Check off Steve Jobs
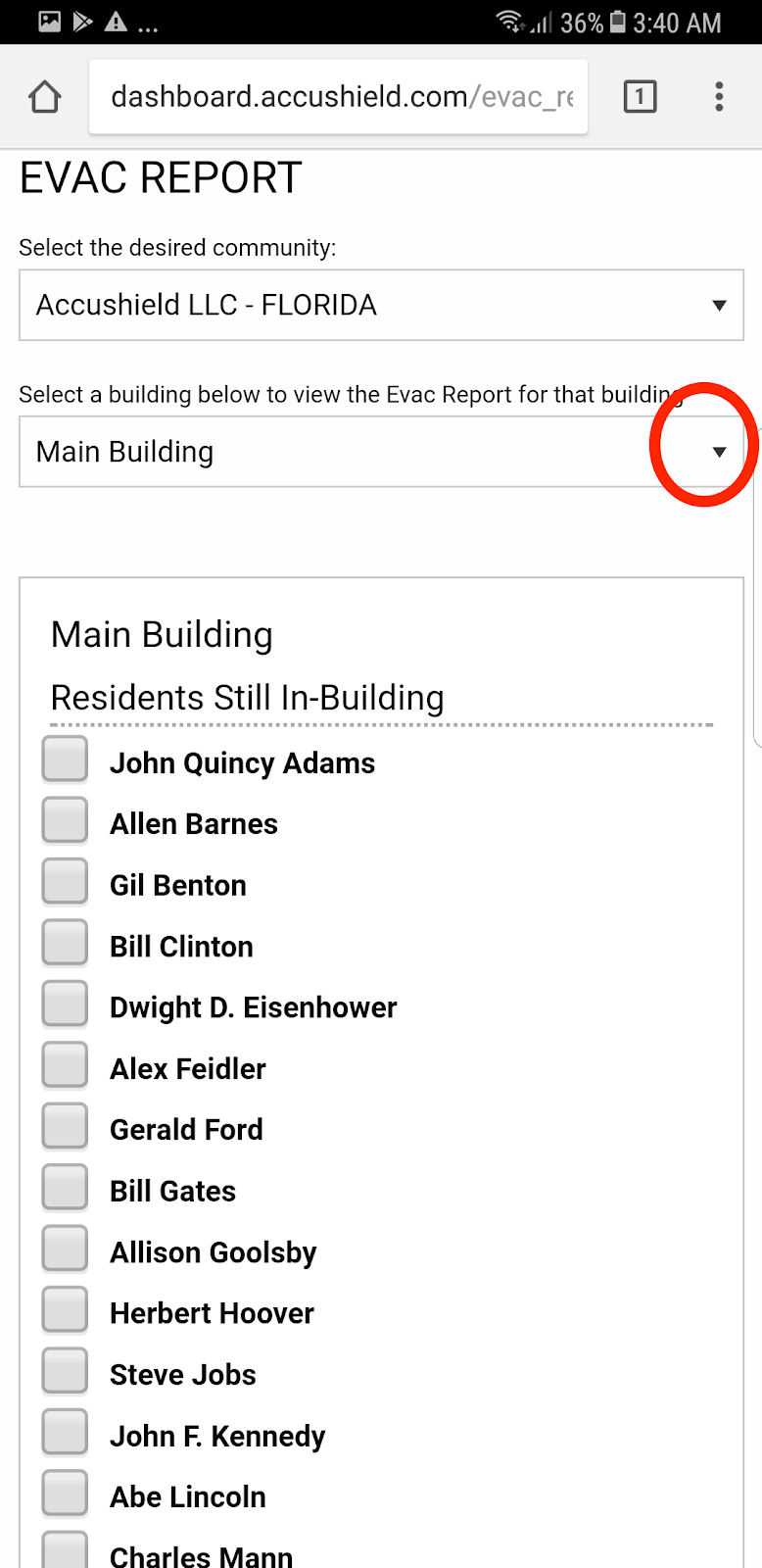The width and height of the screenshot is (762, 1568). [66, 1372]
